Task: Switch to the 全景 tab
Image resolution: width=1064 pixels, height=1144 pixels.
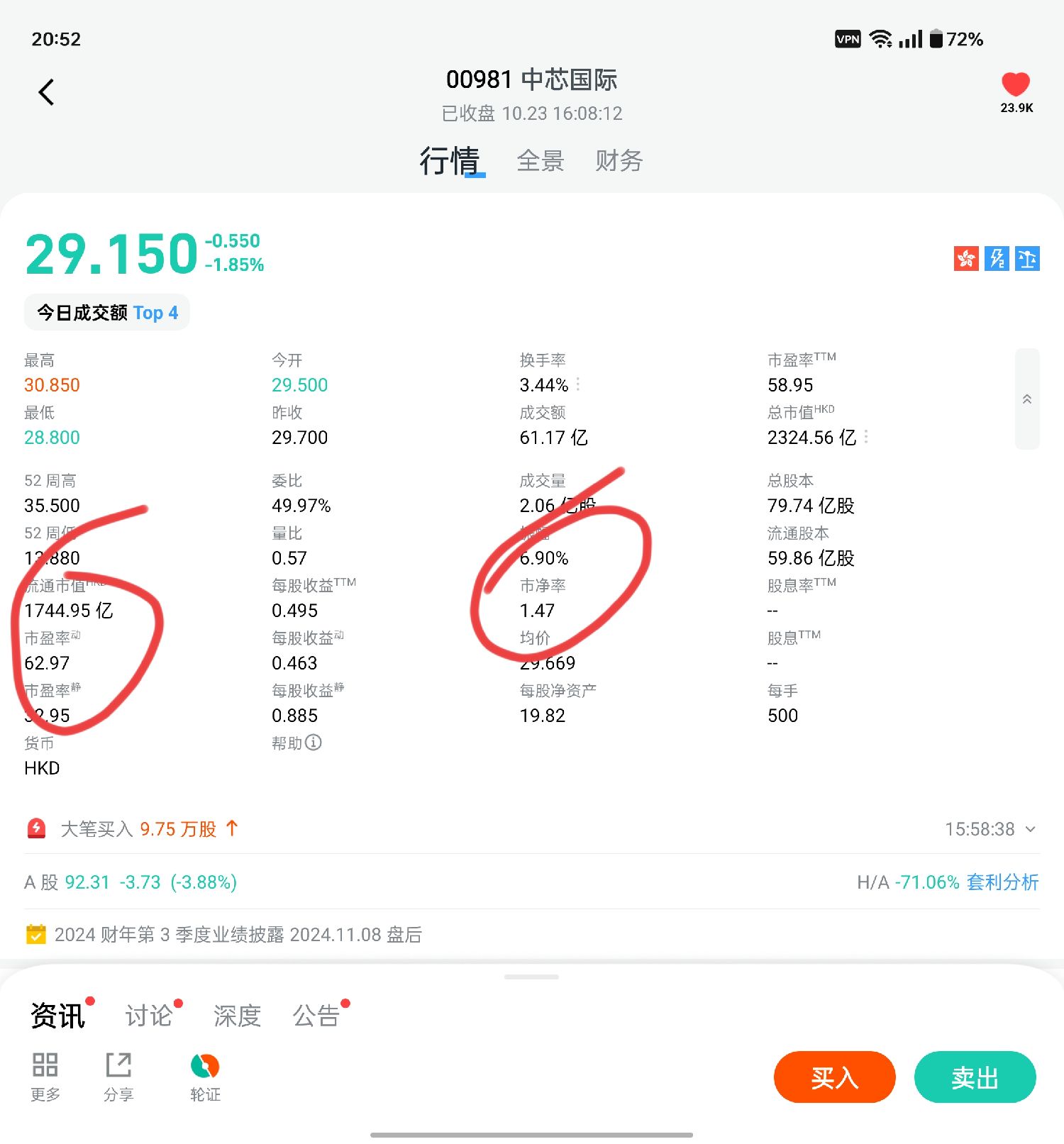Action: coord(540,161)
